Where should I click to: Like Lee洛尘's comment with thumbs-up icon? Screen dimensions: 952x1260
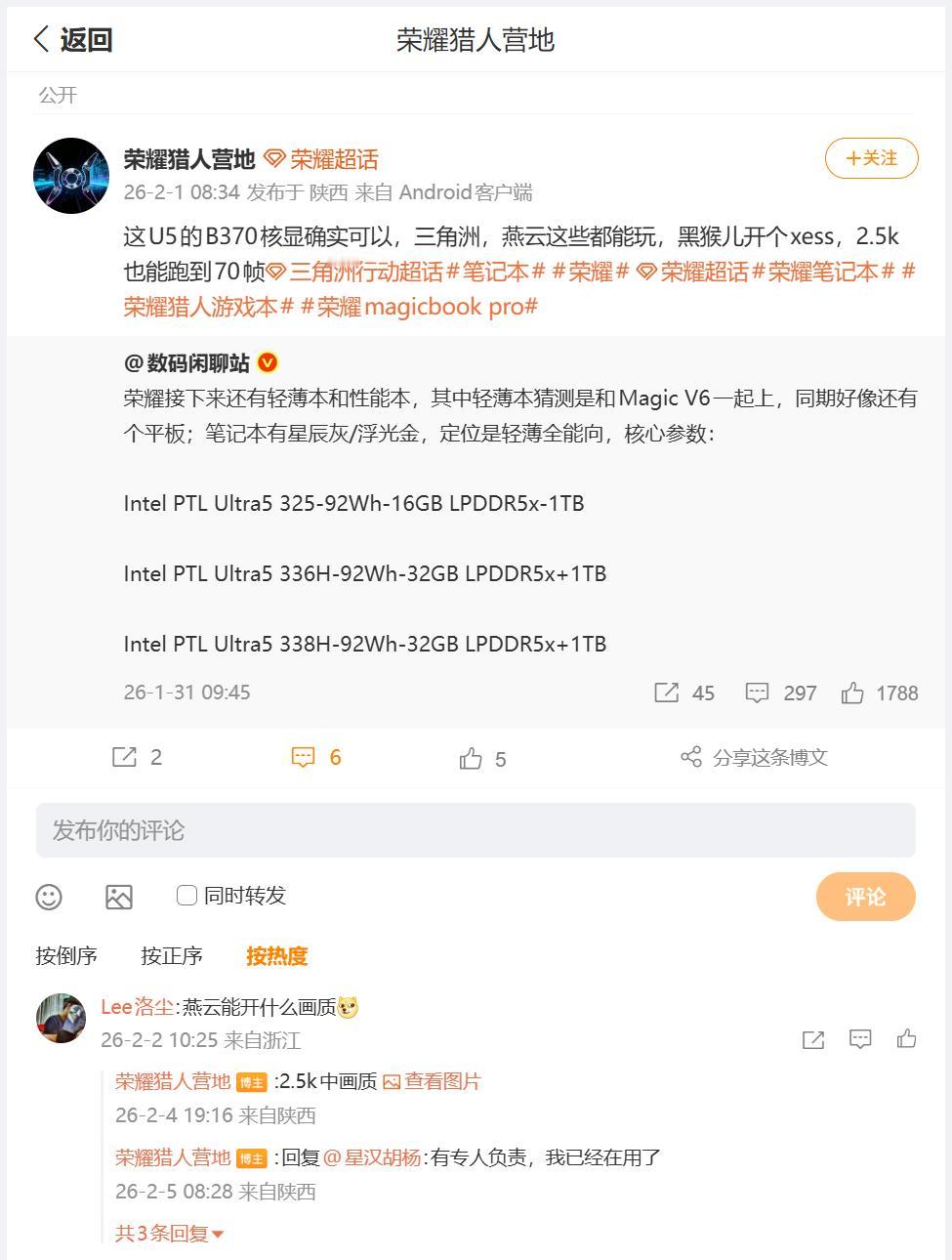pyautogui.click(x=906, y=1040)
